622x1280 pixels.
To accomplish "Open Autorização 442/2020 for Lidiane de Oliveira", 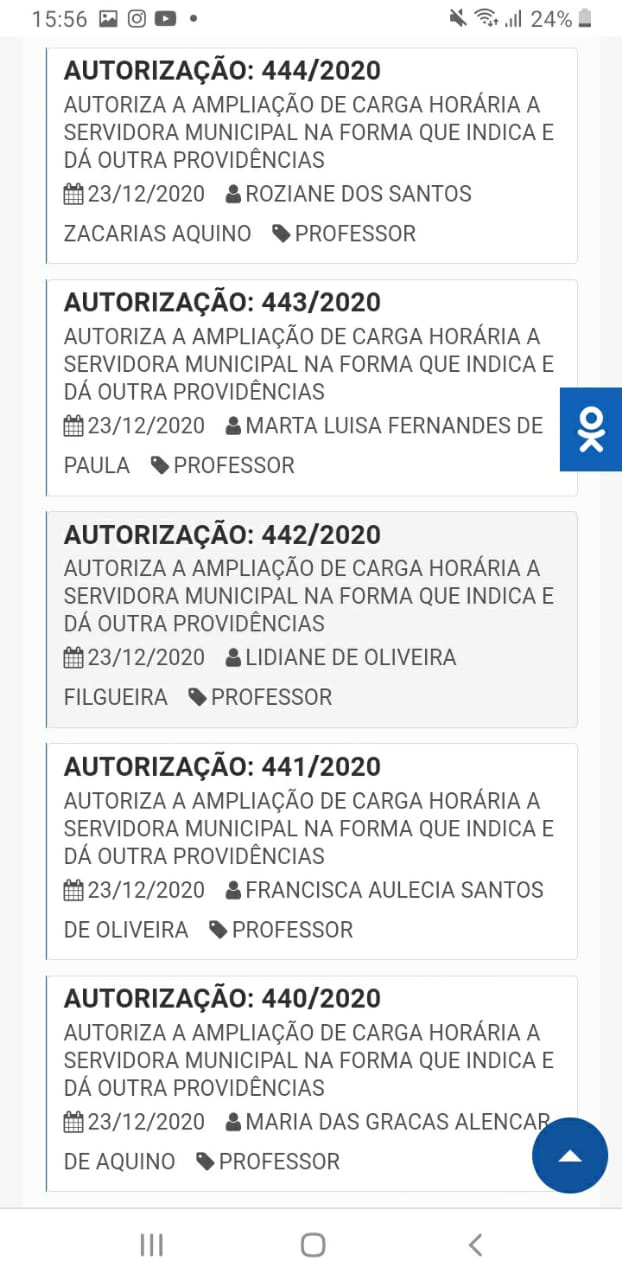I will [311, 619].
